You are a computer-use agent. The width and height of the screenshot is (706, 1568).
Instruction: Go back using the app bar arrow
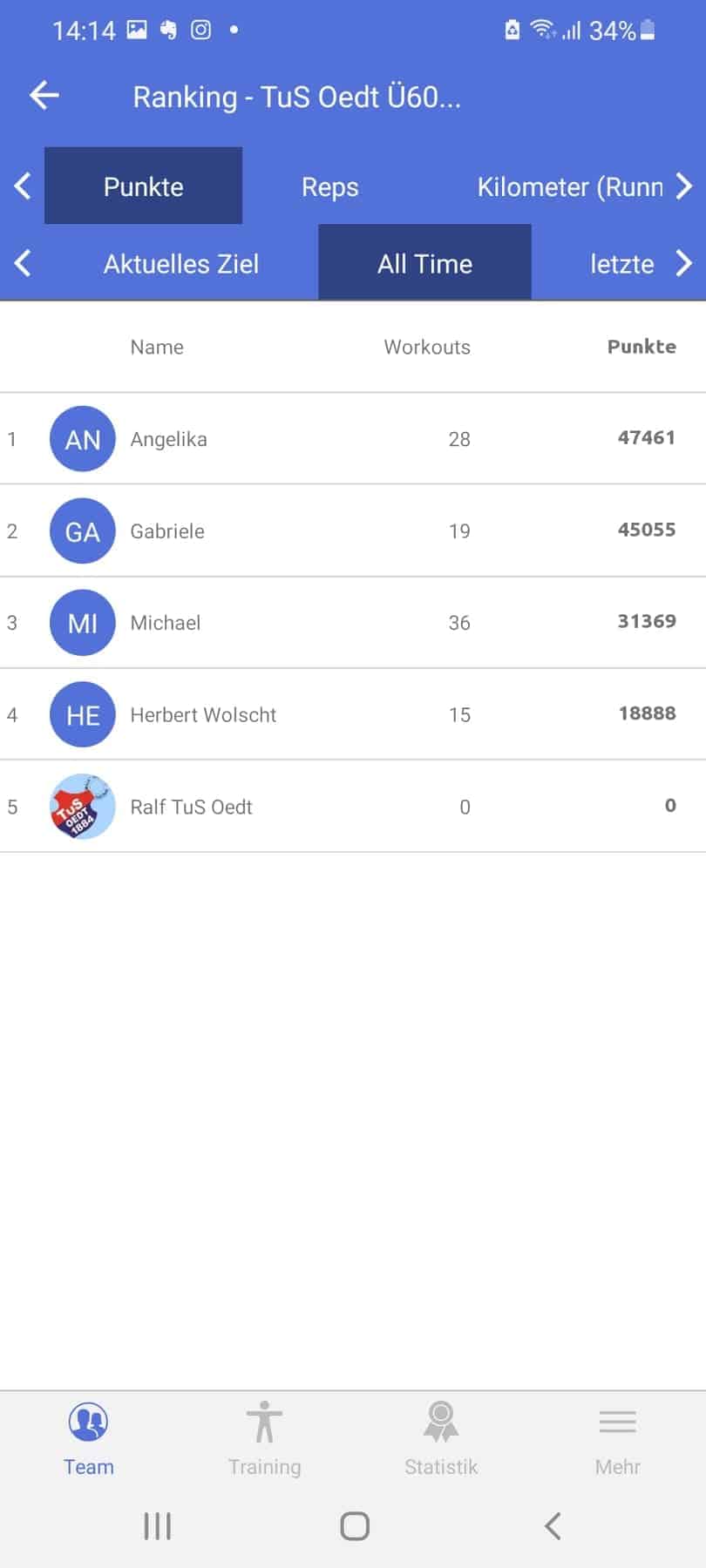[44, 95]
